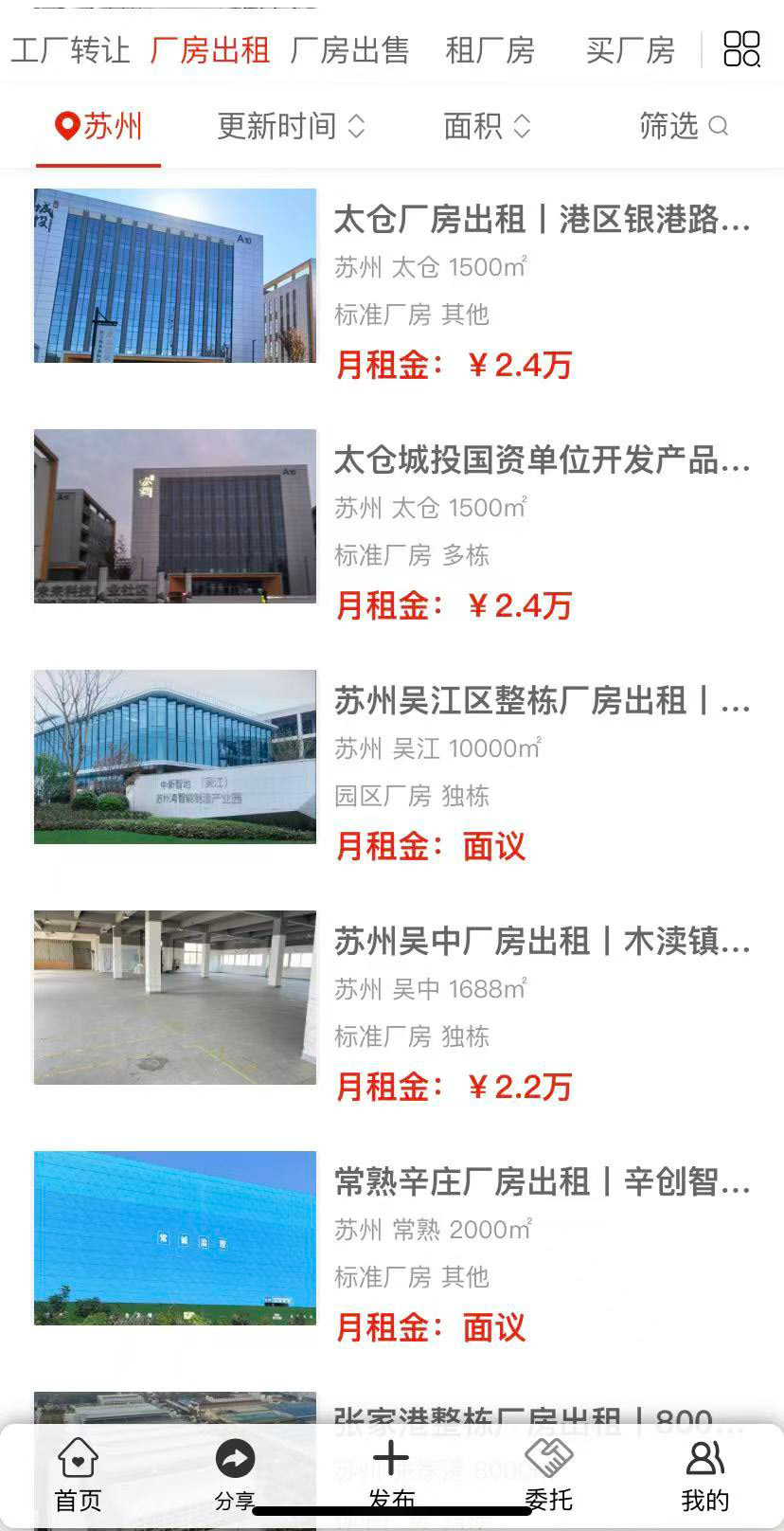Change the 苏州 location filter
The image size is (784, 1531).
pyautogui.click(x=98, y=126)
